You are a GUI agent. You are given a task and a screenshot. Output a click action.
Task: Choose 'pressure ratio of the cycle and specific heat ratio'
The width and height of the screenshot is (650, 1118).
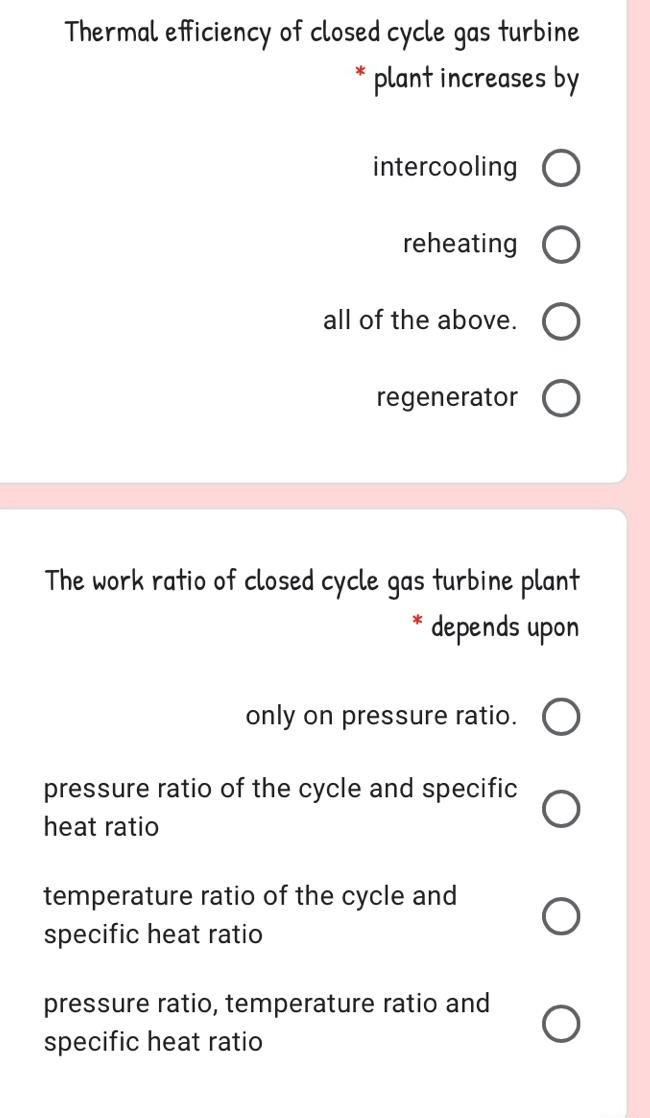(x=560, y=808)
